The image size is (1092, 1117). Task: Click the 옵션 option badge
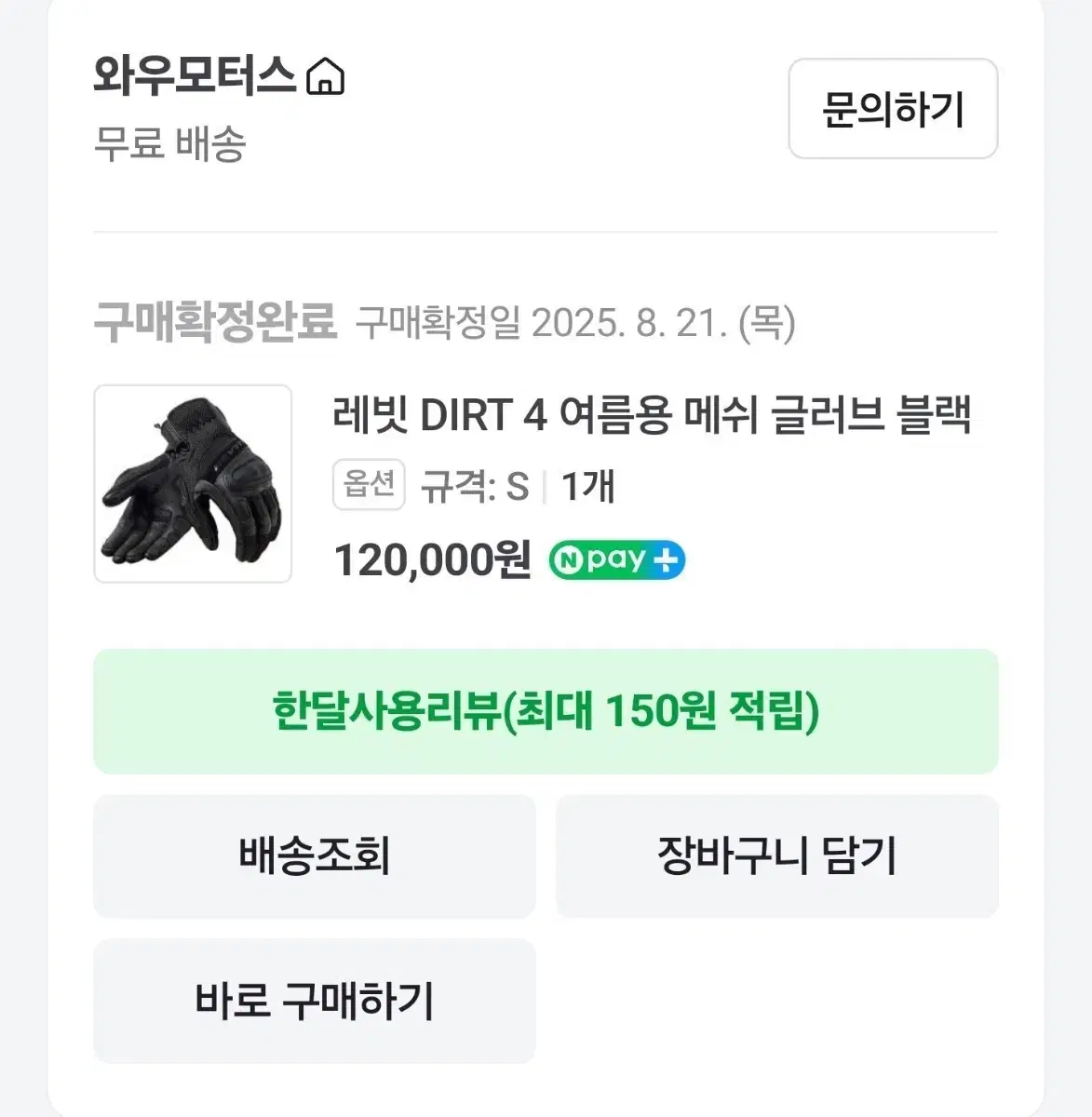(368, 484)
